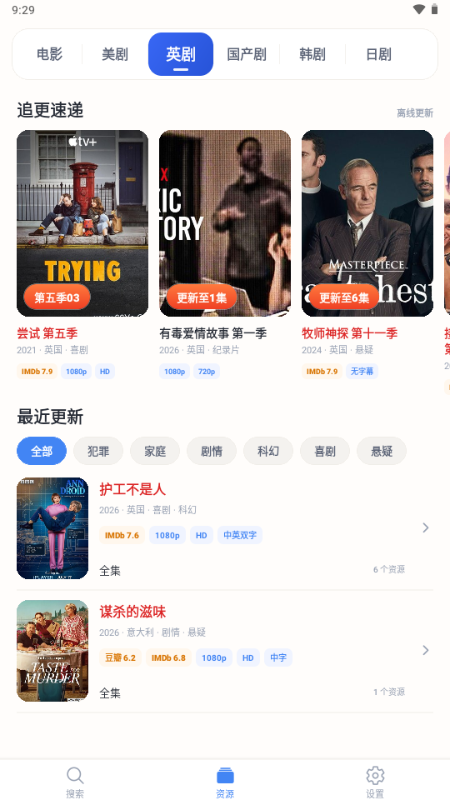Select the 剧情 filter chip
The width and height of the screenshot is (450, 800).
[212, 451]
